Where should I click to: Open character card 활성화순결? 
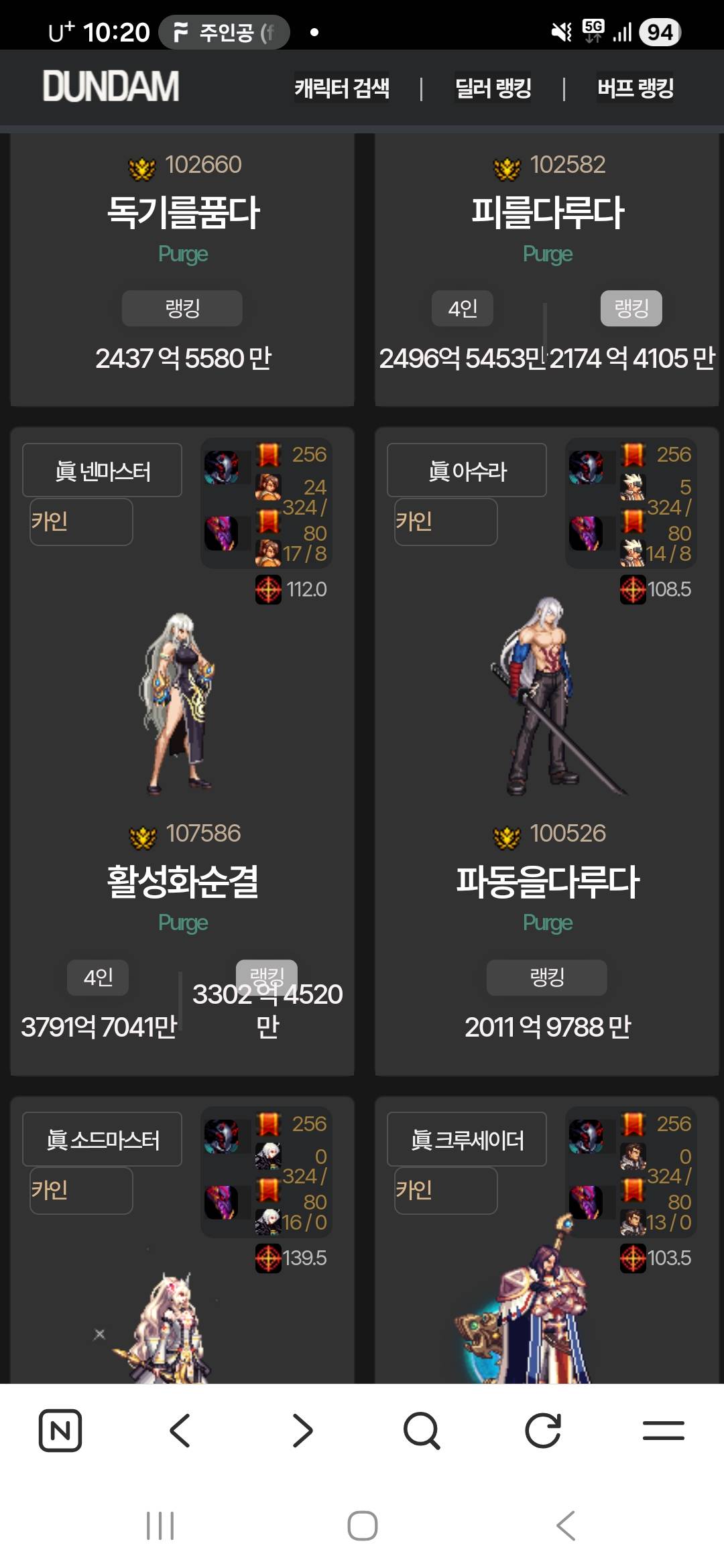(x=182, y=880)
